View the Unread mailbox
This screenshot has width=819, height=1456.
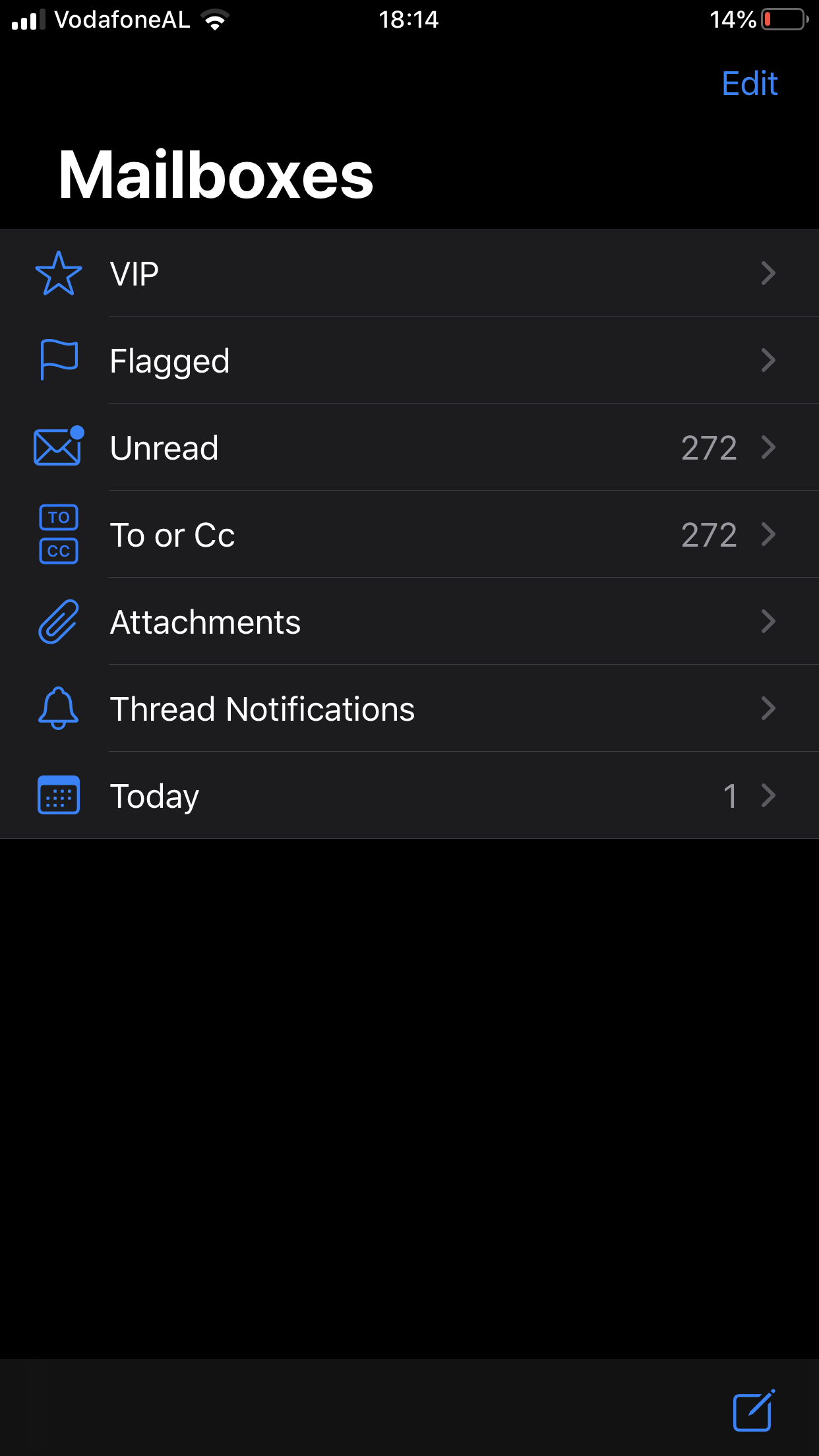pyautogui.click(x=409, y=447)
